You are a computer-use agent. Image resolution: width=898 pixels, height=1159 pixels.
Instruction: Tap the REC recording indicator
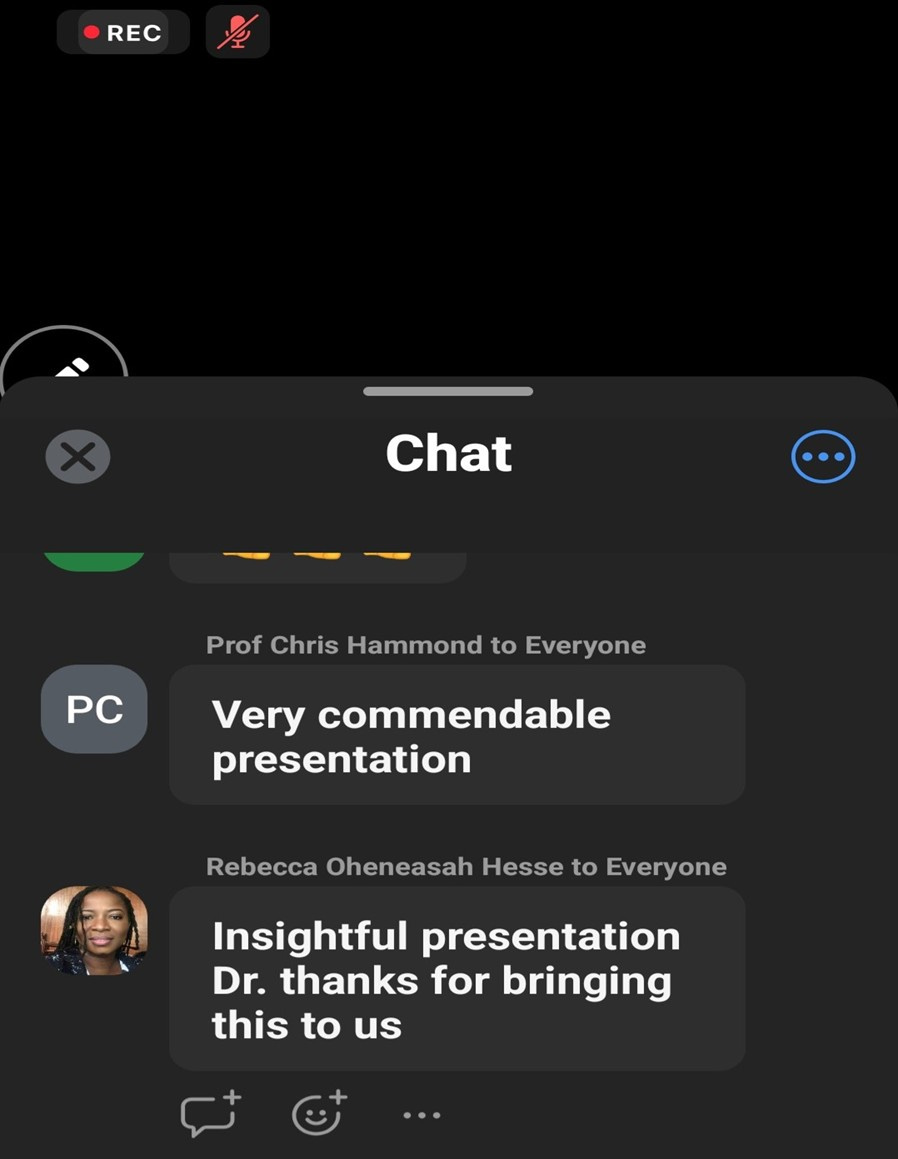(123, 33)
